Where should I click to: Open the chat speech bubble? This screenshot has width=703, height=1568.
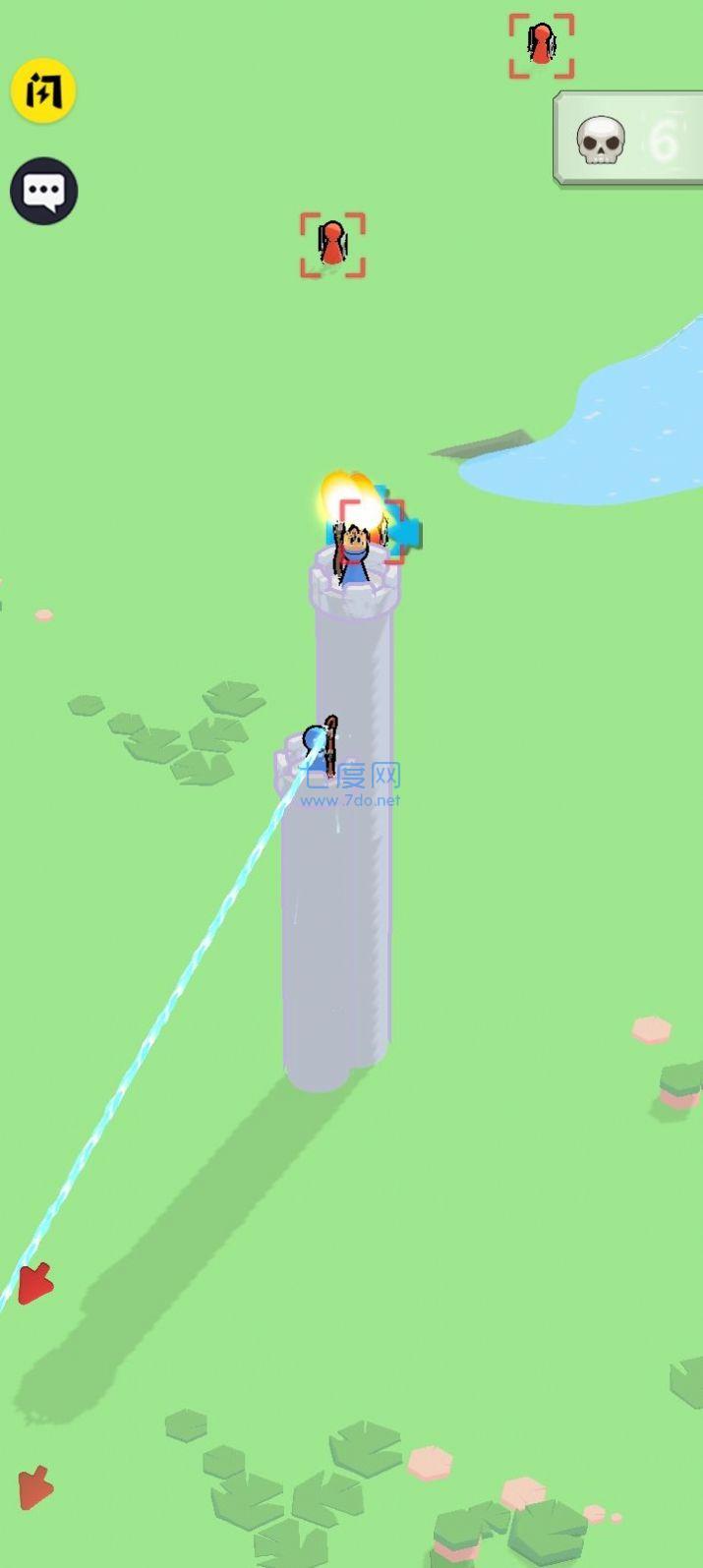coord(44,191)
